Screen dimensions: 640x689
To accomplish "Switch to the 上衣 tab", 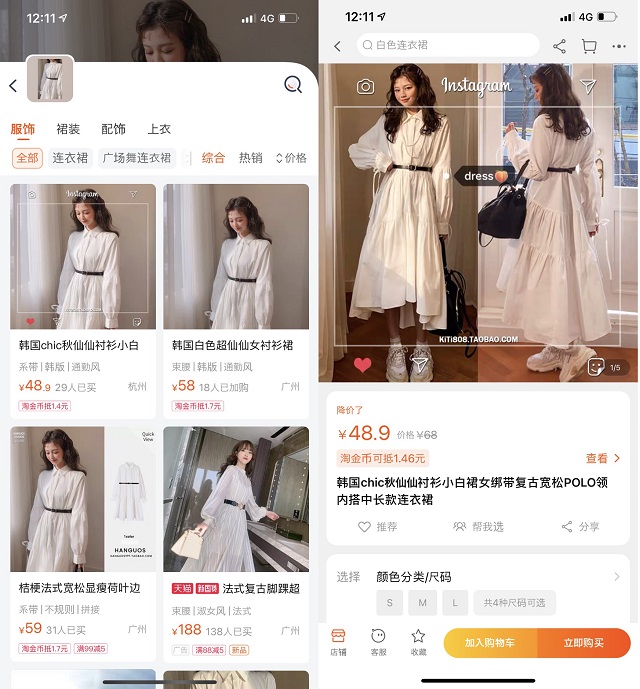I will pos(159,129).
